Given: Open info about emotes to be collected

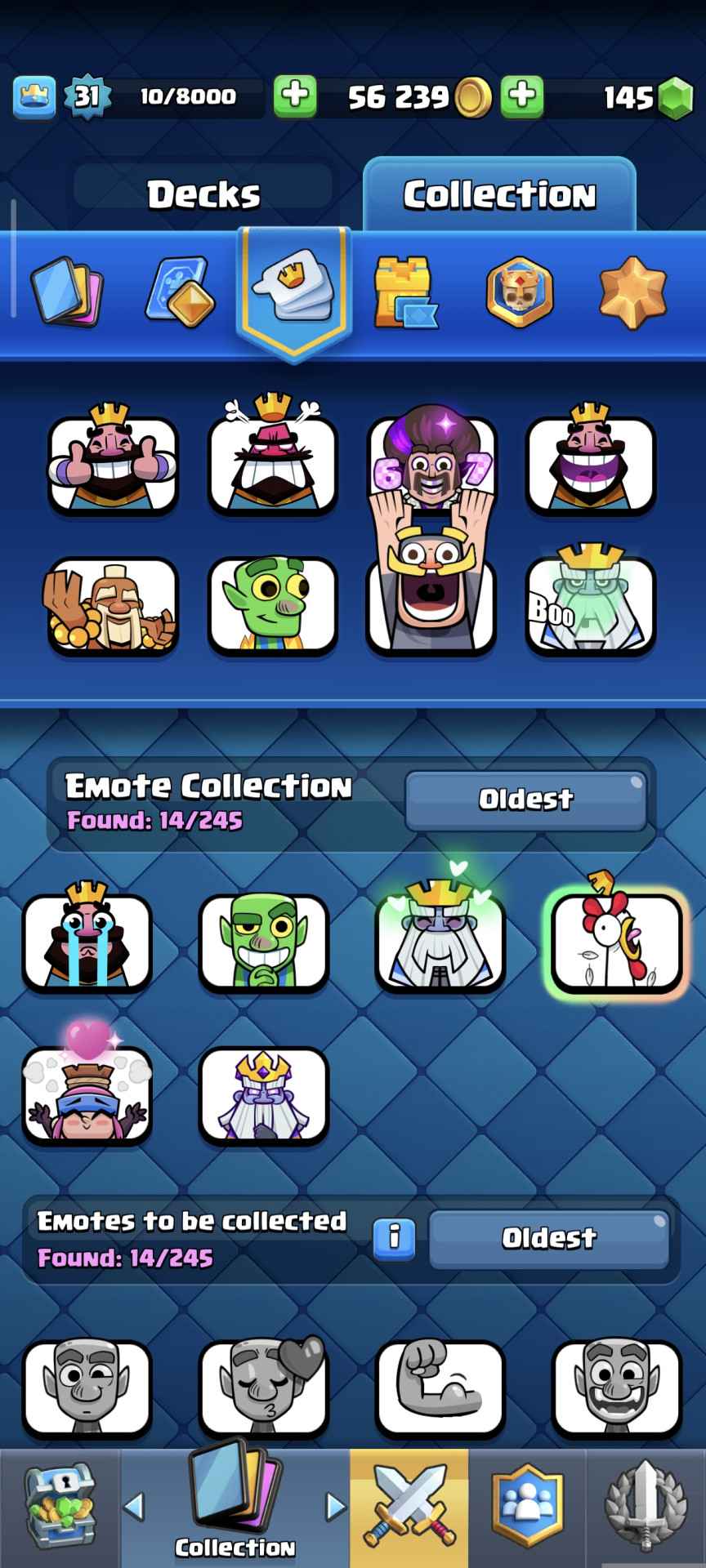Looking at the screenshot, I should tap(394, 1236).
